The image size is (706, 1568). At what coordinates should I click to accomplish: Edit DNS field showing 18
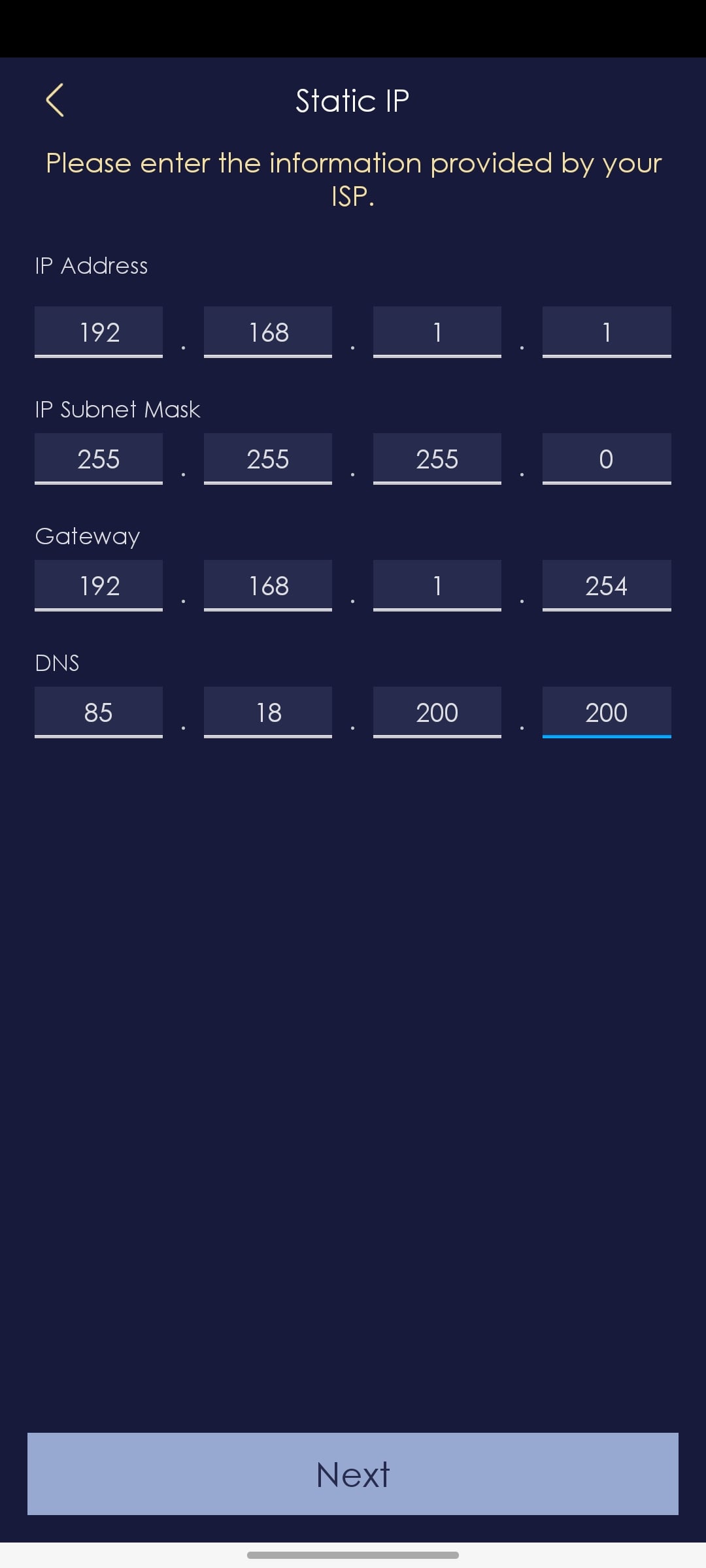click(268, 712)
